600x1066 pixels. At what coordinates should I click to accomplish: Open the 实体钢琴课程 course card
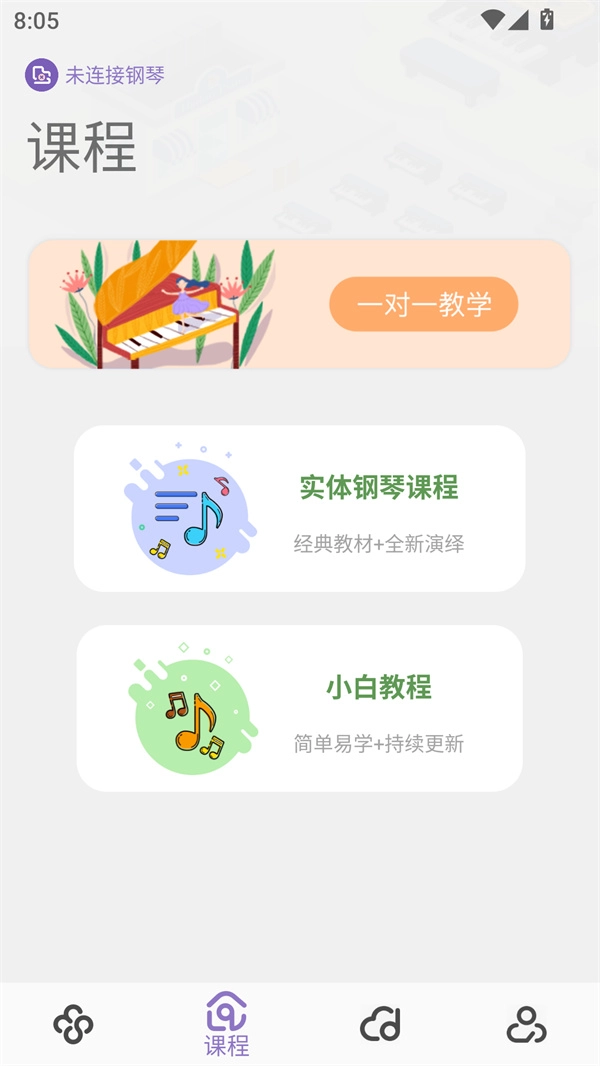click(299, 508)
